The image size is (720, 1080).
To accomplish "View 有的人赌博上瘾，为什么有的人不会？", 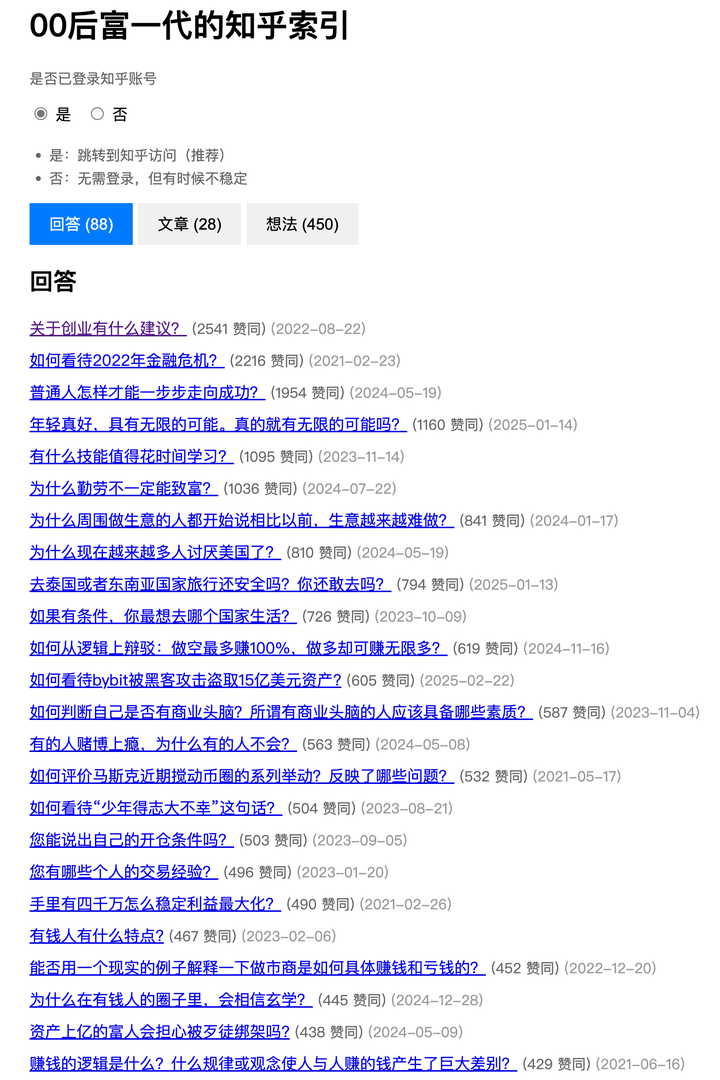I will (164, 744).
